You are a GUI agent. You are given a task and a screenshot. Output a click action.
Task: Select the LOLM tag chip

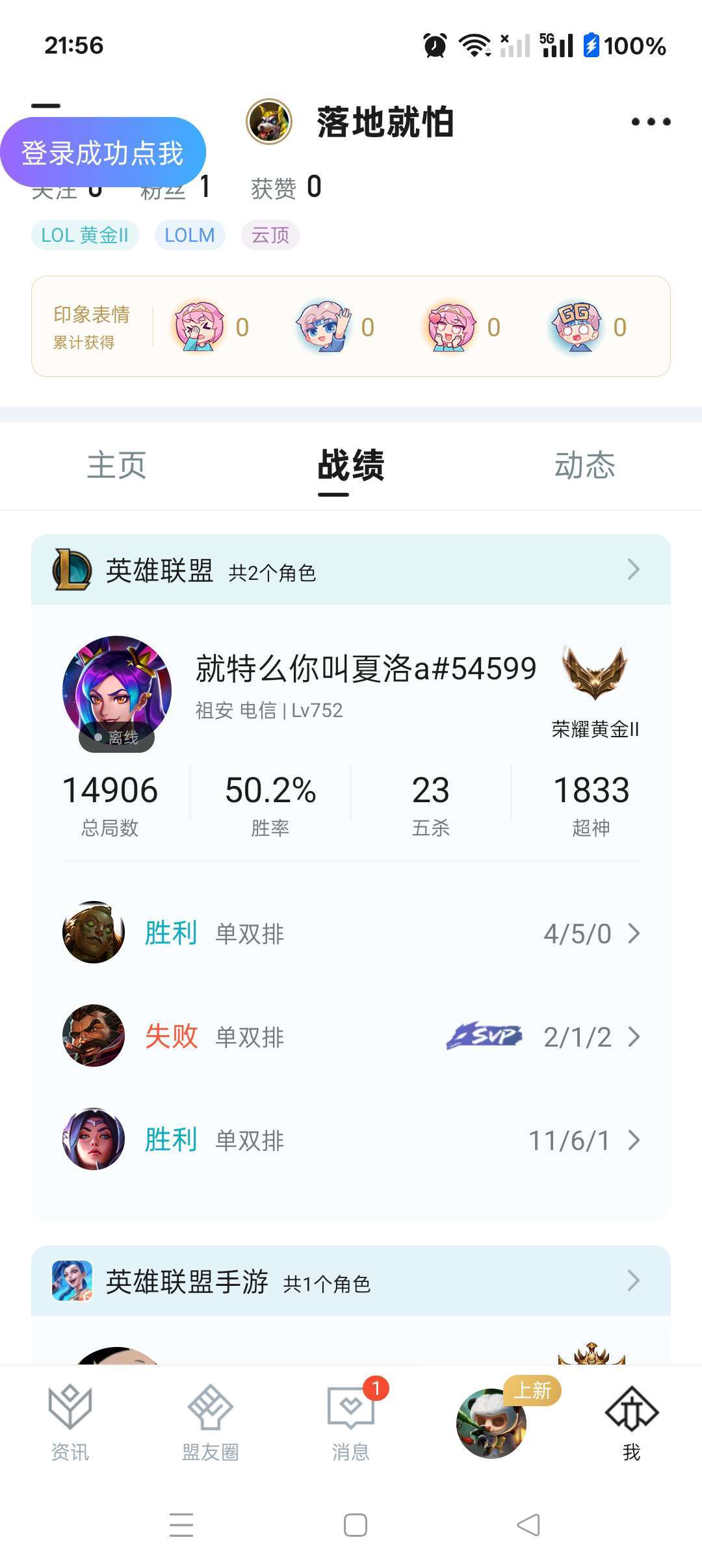[189, 235]
